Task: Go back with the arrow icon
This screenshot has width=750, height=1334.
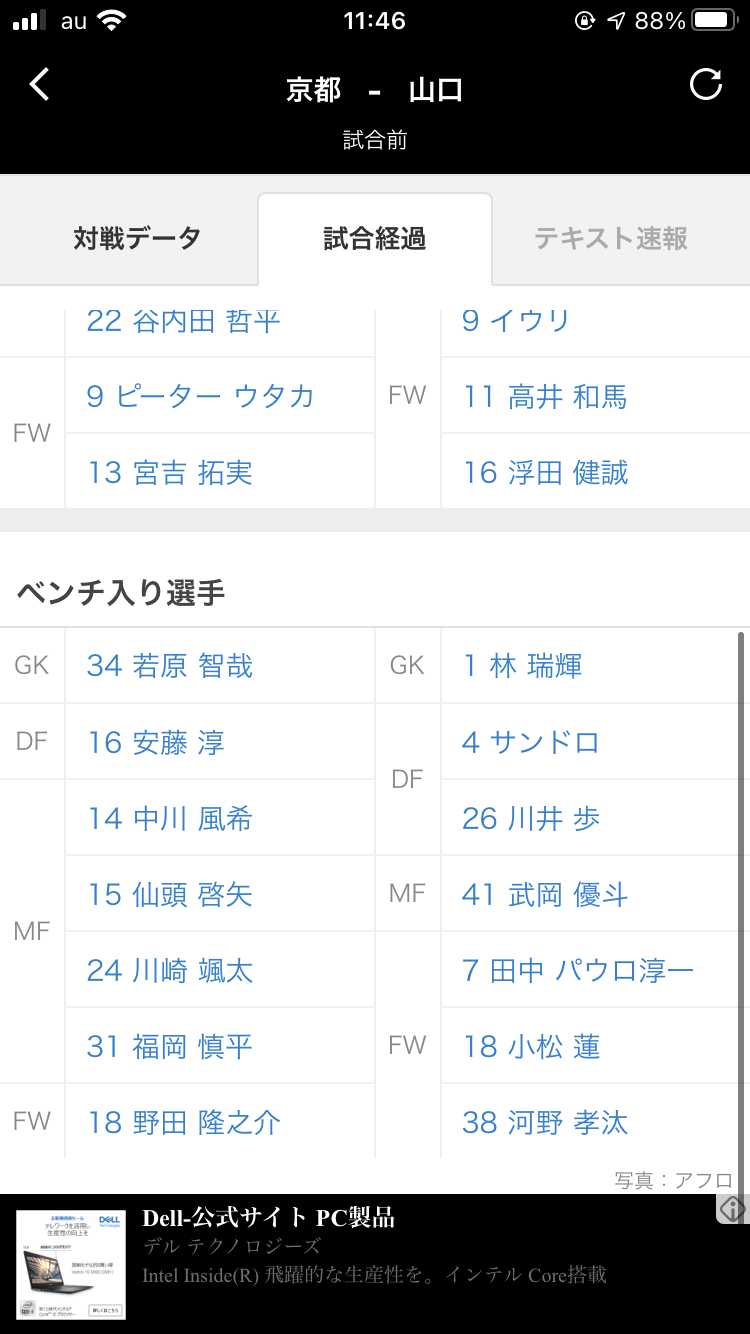Action: (39, 85)
